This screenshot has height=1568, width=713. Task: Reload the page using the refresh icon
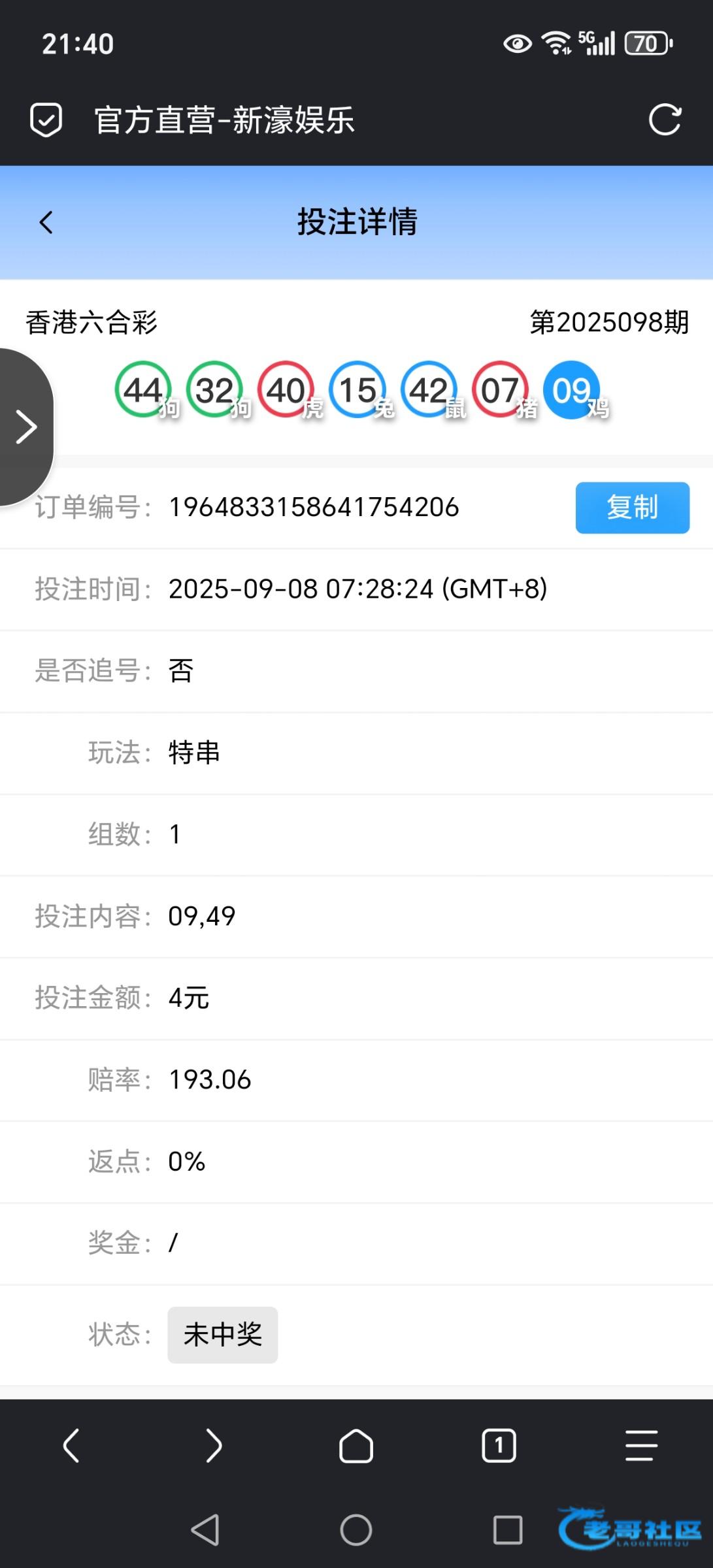[x=665, y=120]
